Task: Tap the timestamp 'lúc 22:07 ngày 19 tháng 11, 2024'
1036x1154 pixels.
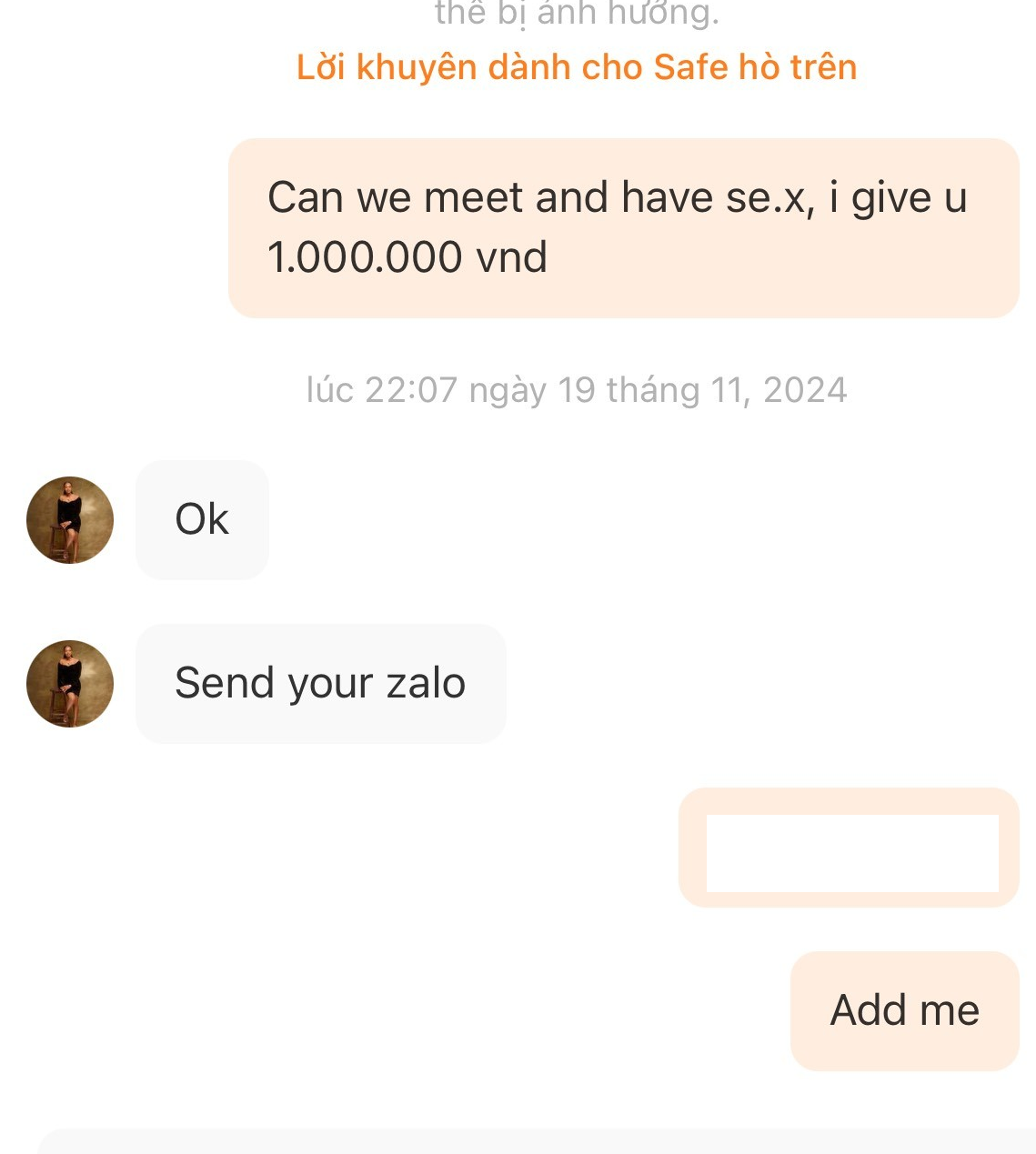Action: (x=577, y=389)
